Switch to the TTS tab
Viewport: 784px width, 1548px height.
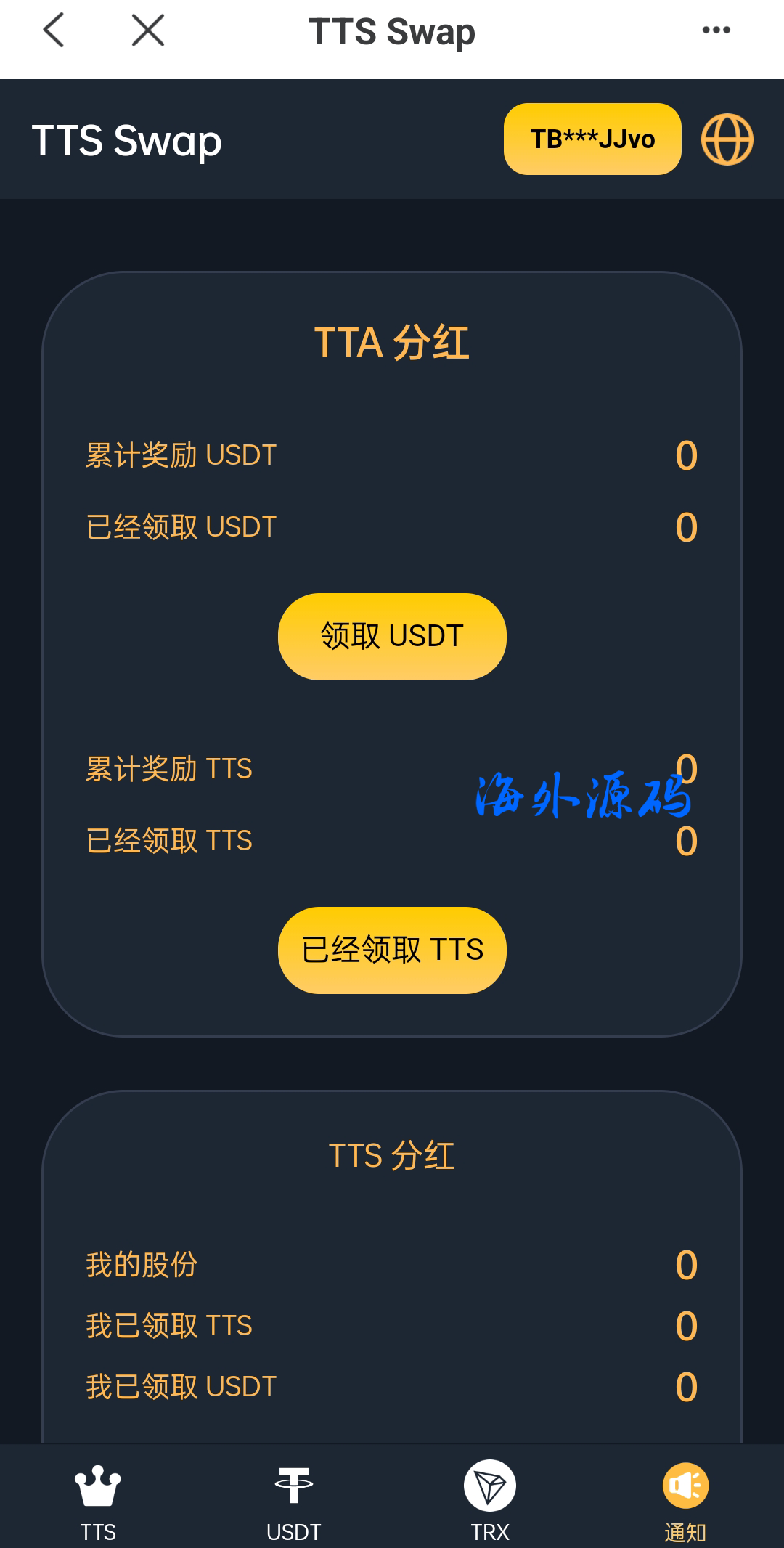98,1500
